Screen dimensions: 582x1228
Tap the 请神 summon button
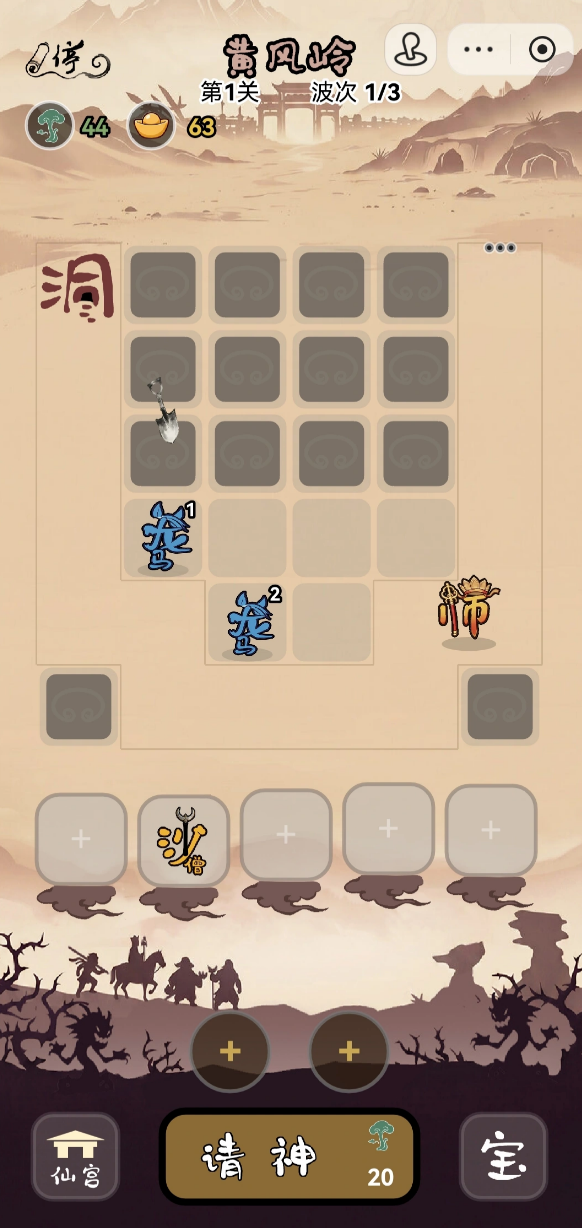pyautogui.click(x=289, y=1157)
